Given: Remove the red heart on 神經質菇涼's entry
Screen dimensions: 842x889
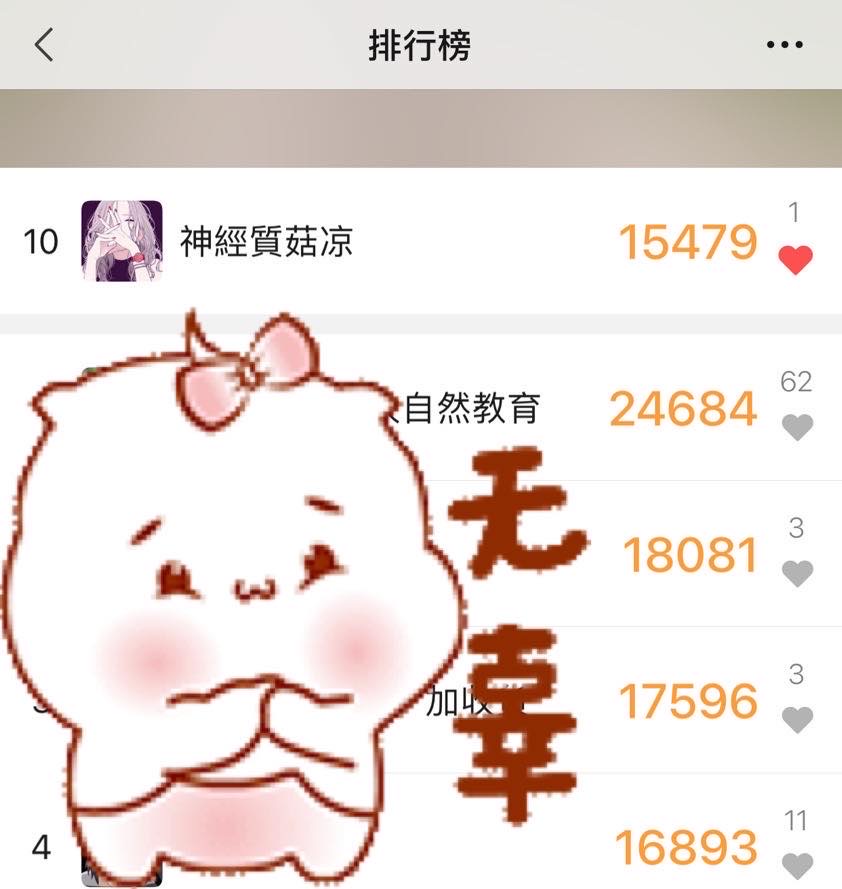Looking at the screenshot, I should pyautogui.click(x=796, y=260).
